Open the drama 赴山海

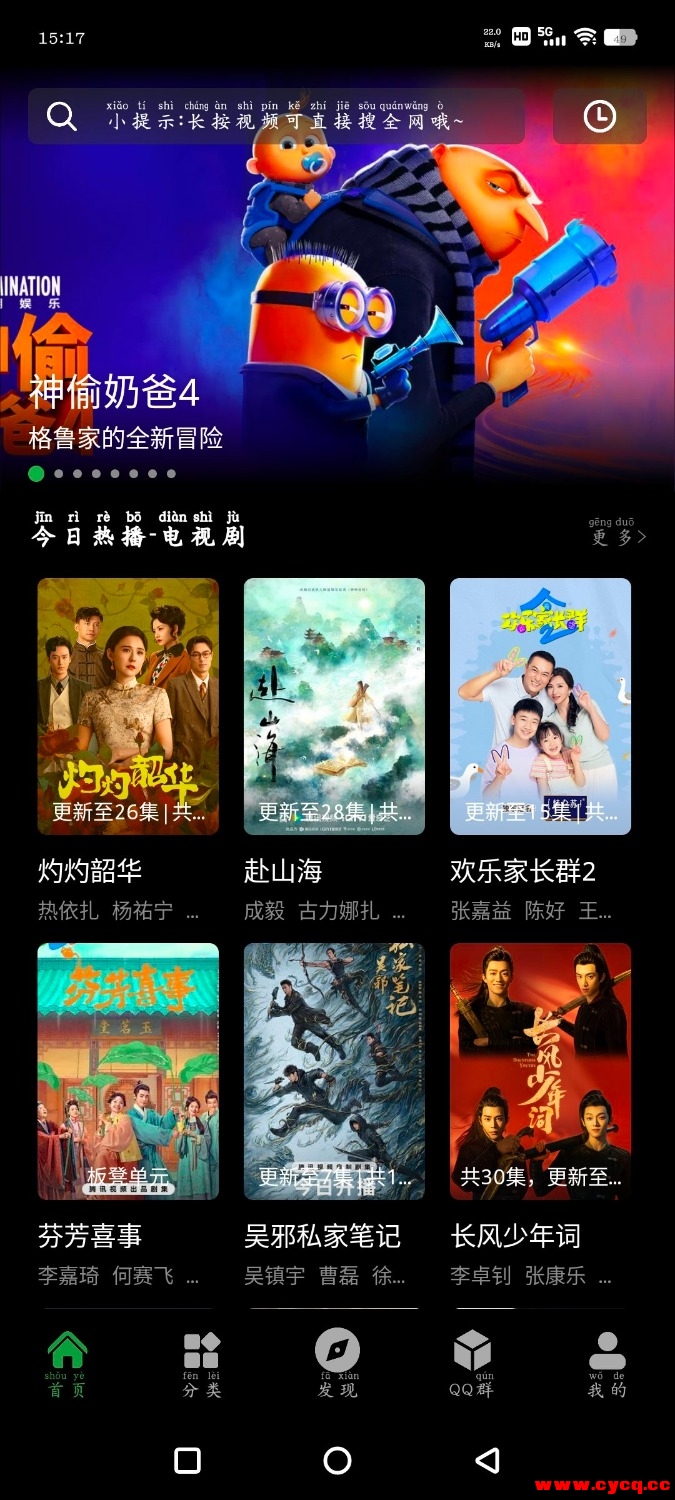click(334, 706)
